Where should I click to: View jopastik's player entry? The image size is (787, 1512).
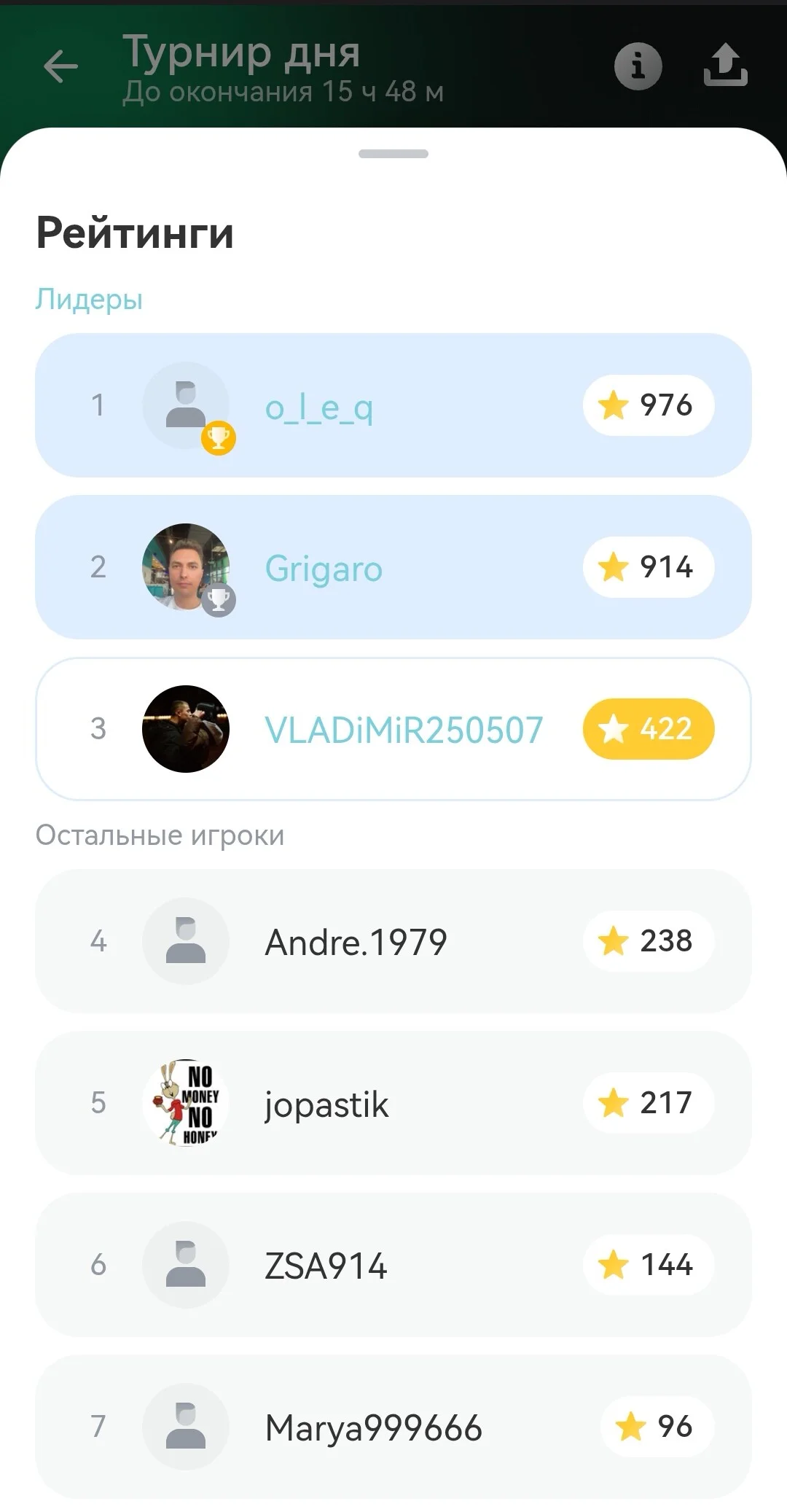tap(393, 1103)
